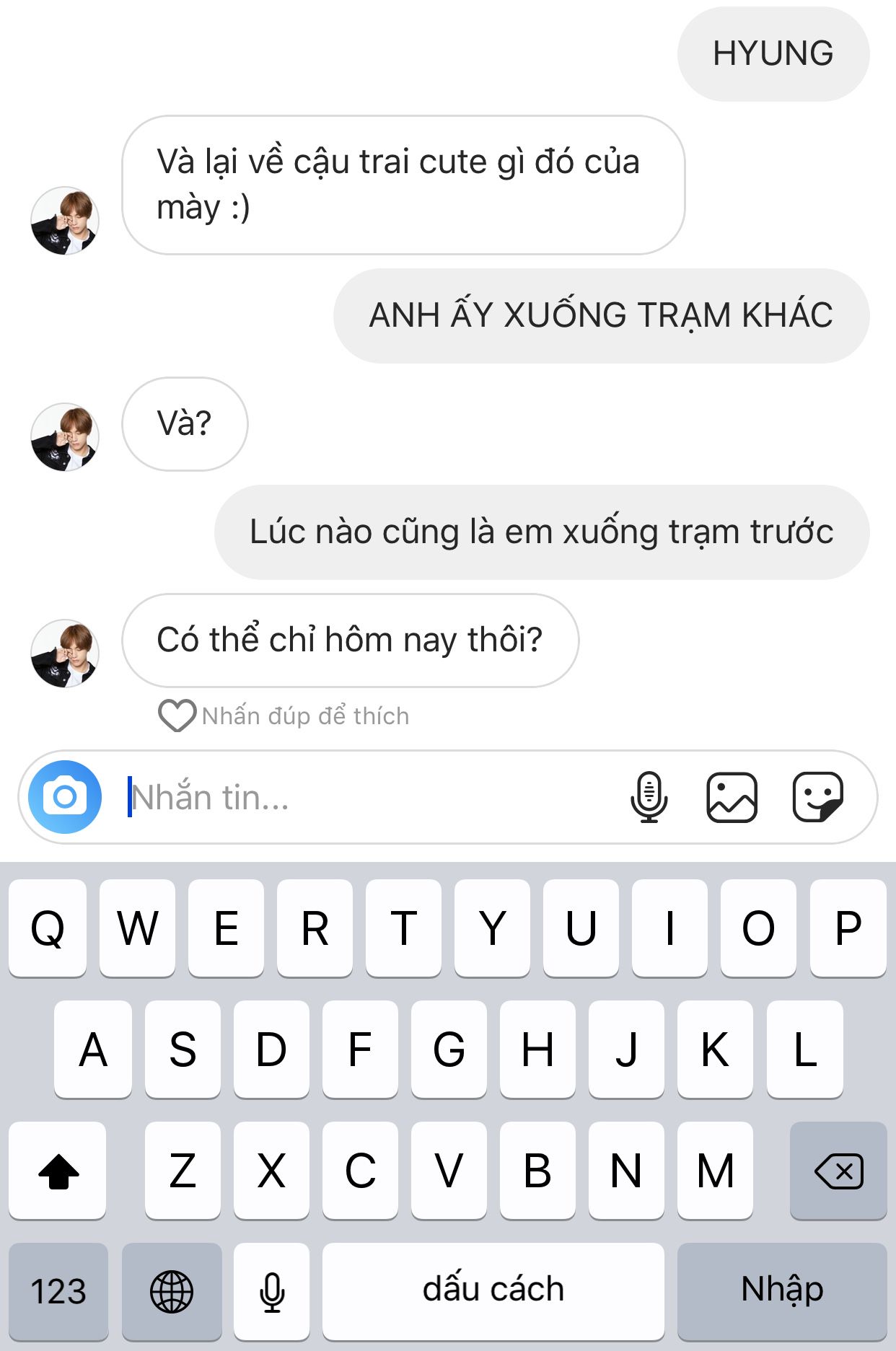Switch keyboard to 123 numbers layout
Screen dimensions: 896x1351
click(x=58, y=1290)
